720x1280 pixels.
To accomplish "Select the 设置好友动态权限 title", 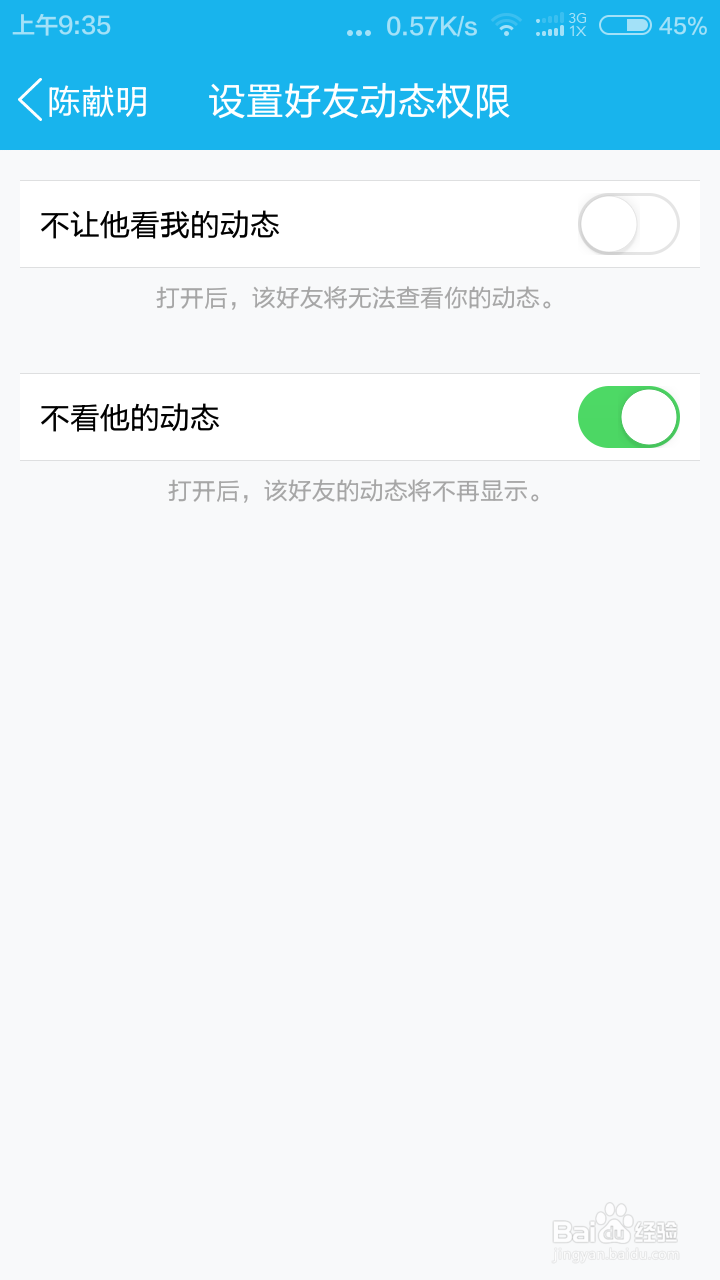I will (358, 101).
